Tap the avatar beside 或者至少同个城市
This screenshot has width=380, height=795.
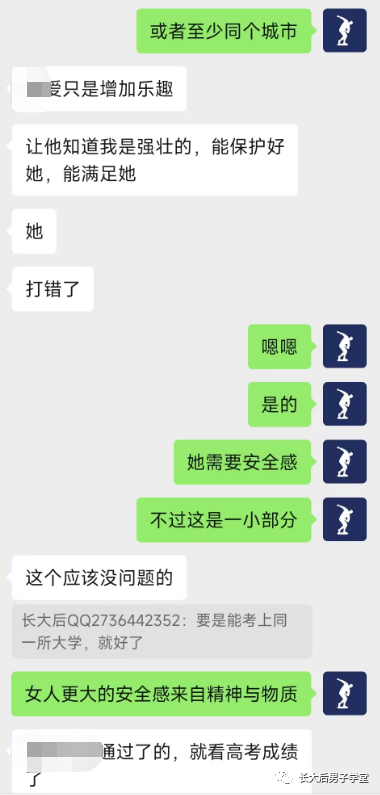[345, 30]
